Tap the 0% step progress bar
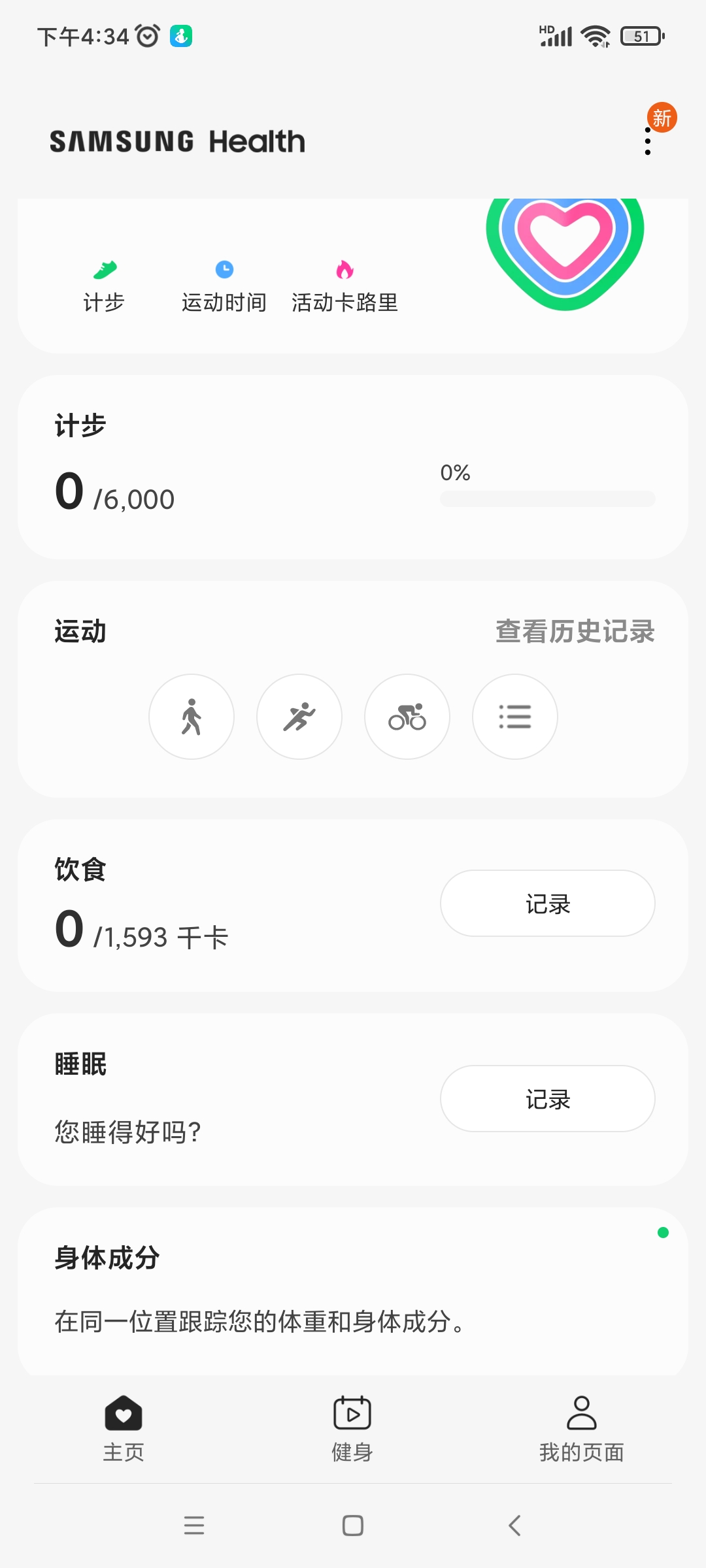Image resolution: width=706 pixels, height=1568 pixels. tap(548, 498)
